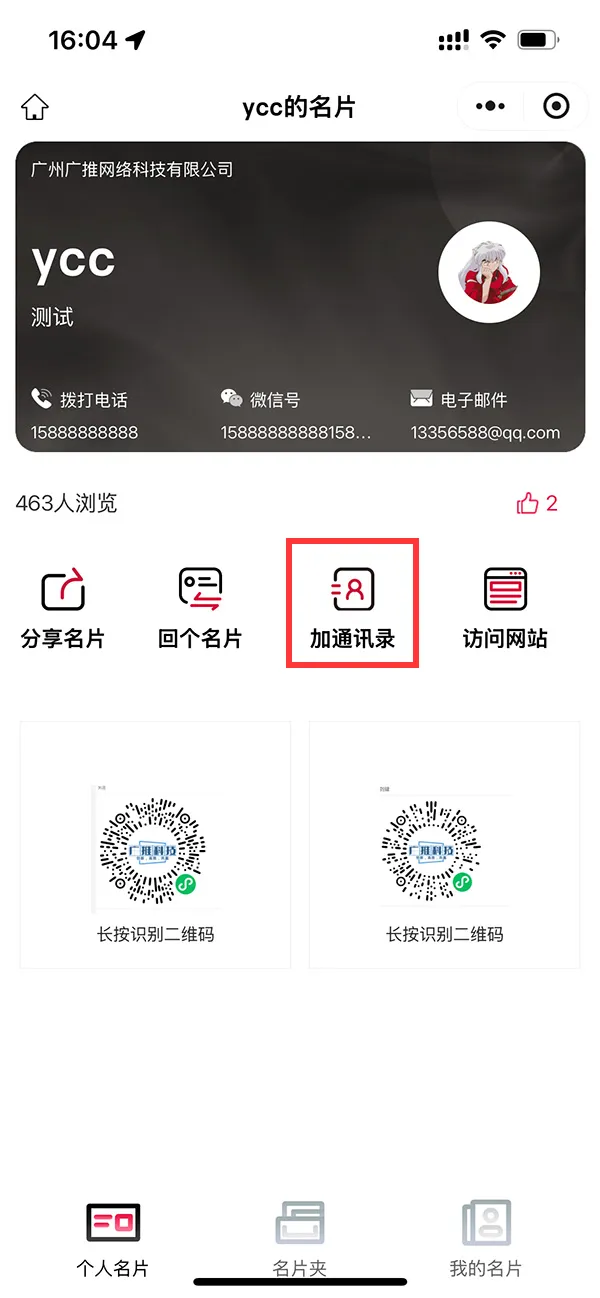Add contact with 加通讯录

click(x=352, y=606)
